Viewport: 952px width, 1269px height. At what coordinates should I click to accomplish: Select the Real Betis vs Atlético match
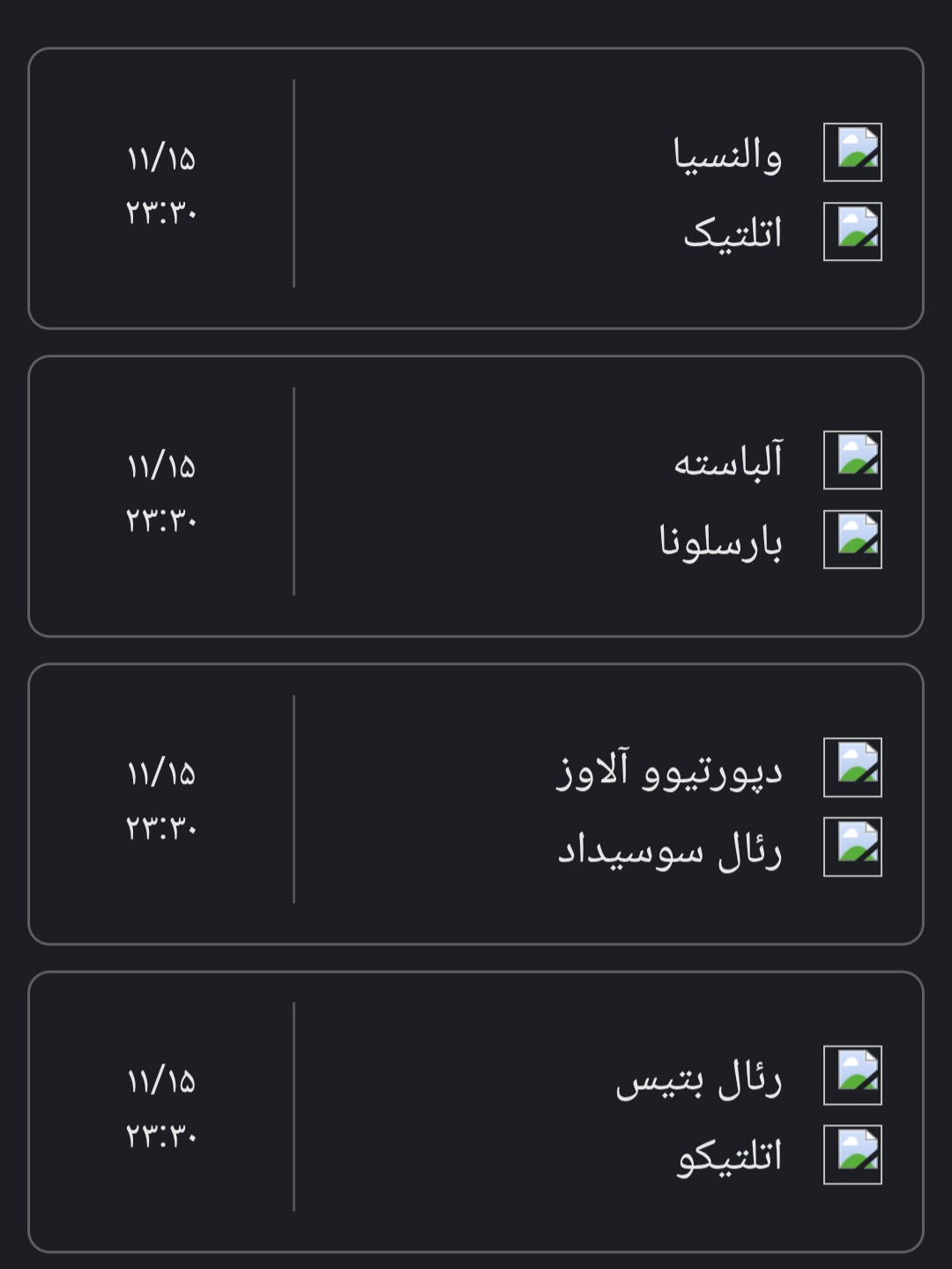tap(476, 1111)
